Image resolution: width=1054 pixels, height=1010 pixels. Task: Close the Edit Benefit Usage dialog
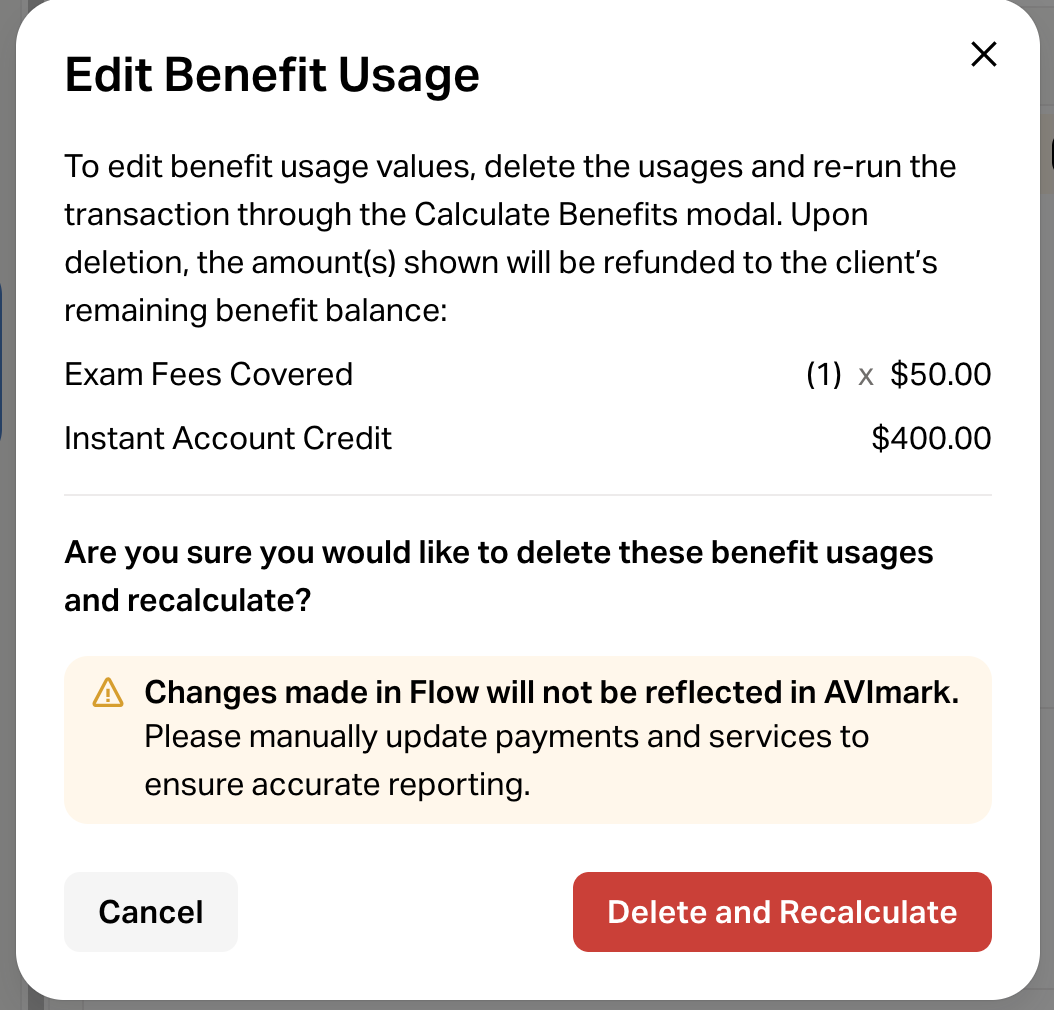click(x=984, y=55)
